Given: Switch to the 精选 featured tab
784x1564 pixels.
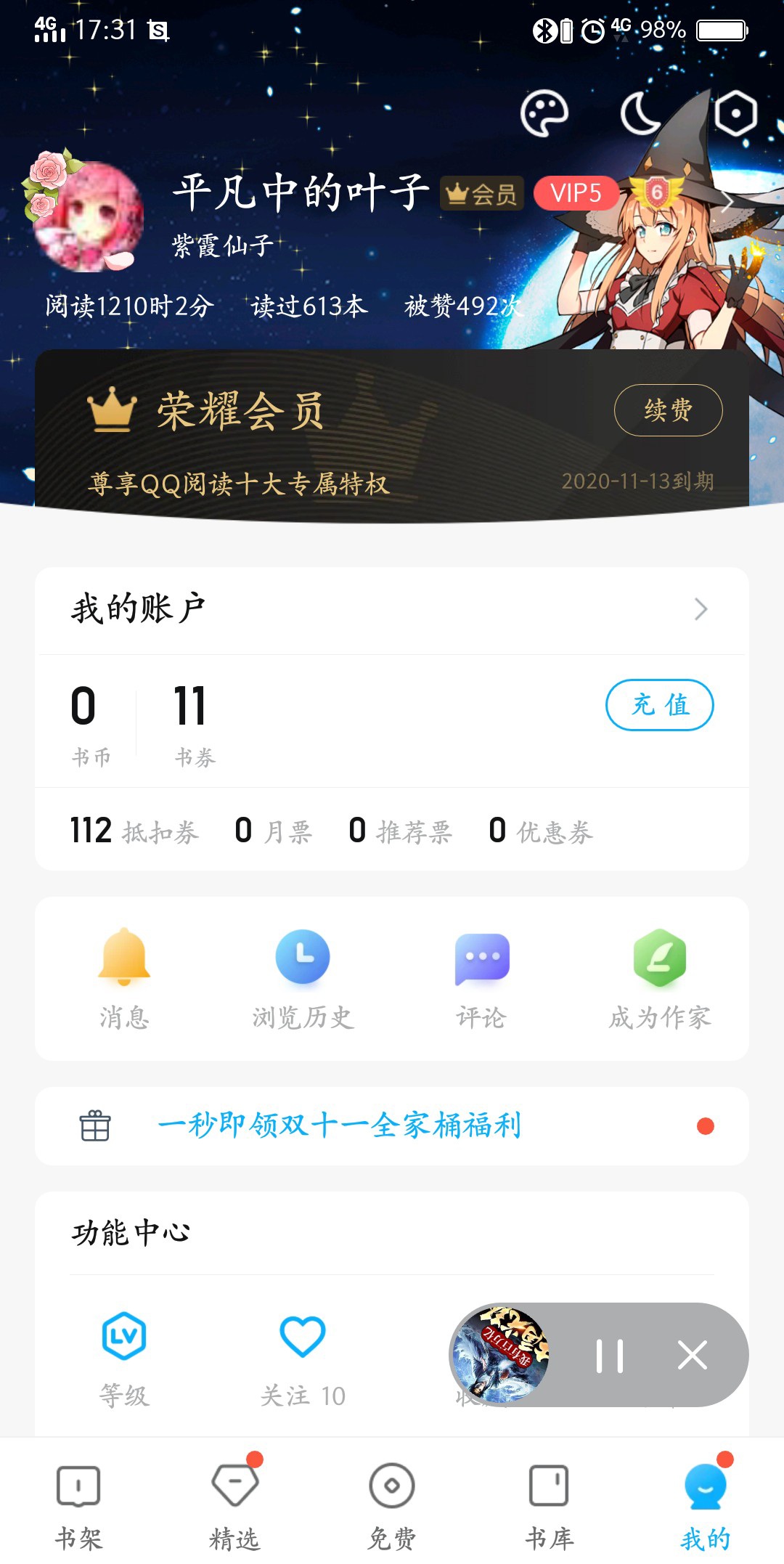Looking at the screenshot, I should click(234, 1507).
